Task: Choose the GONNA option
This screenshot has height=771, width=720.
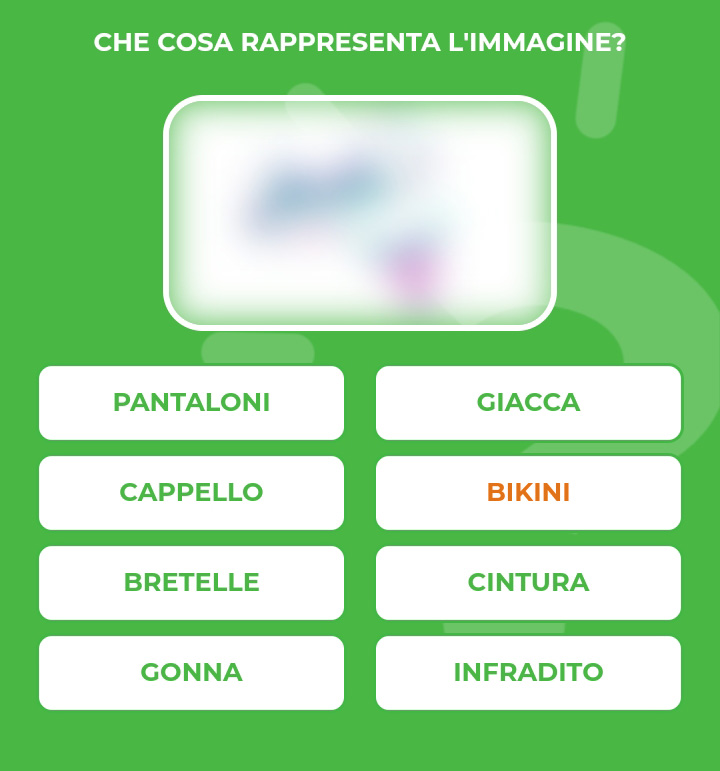Action: click(x=191, y=673)
